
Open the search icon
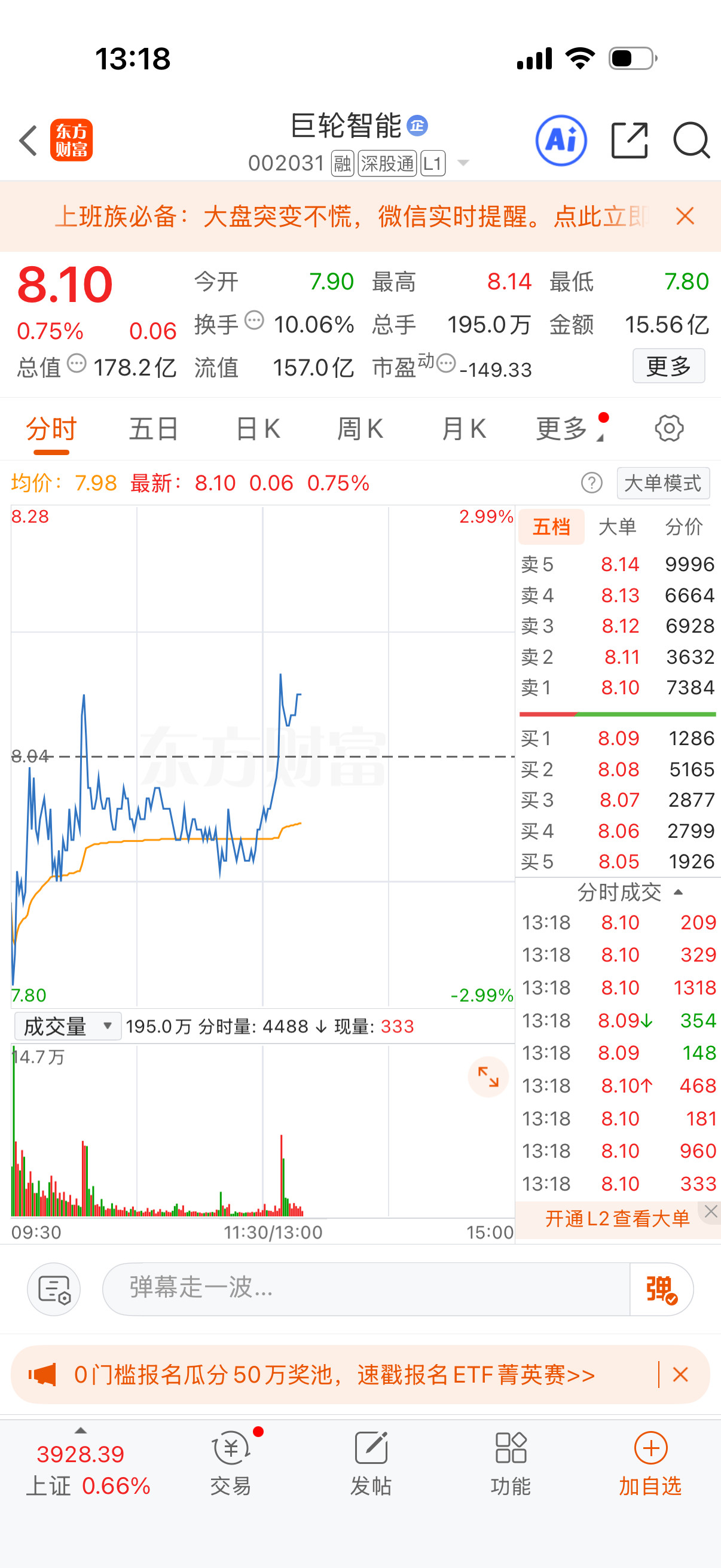[691, 140]
